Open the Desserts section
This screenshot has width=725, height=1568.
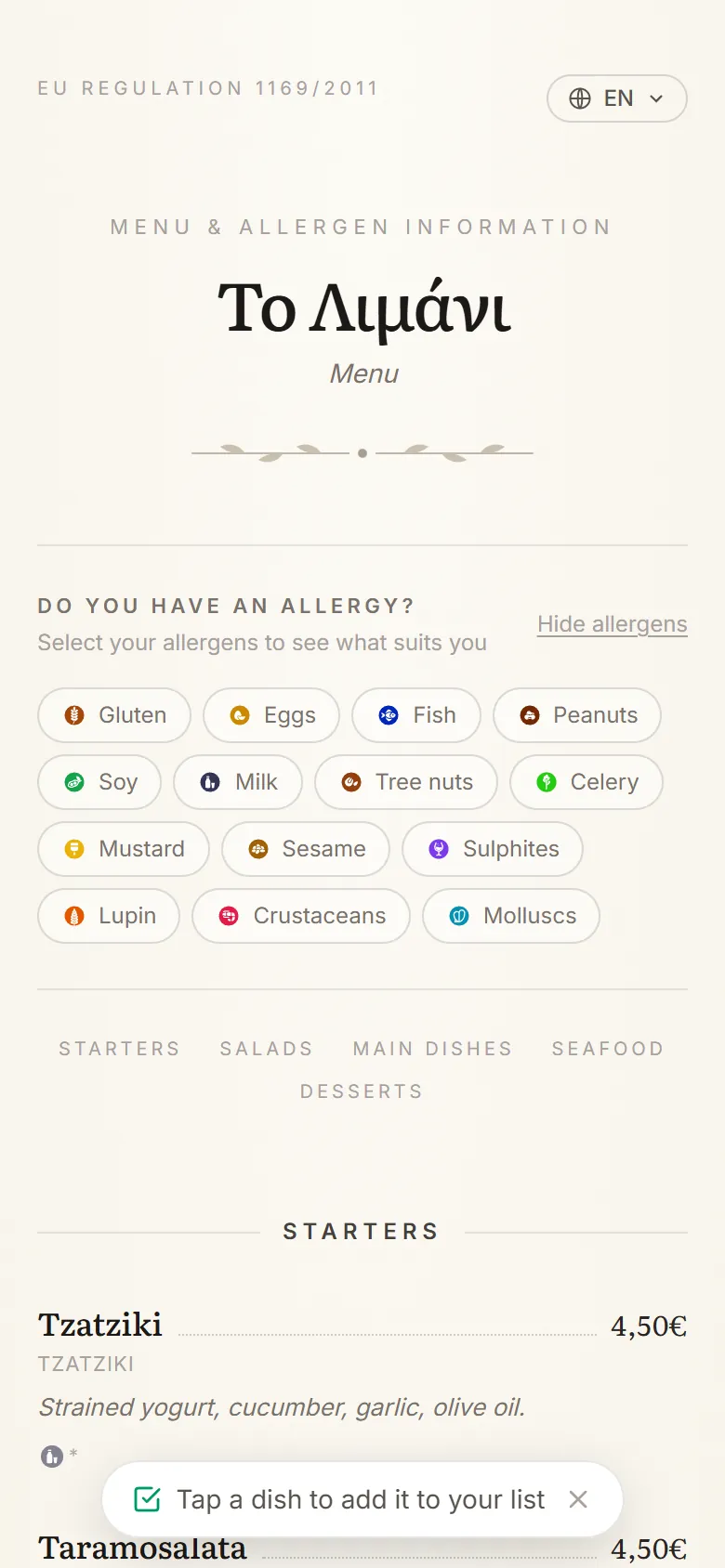tap(362, 1091)
